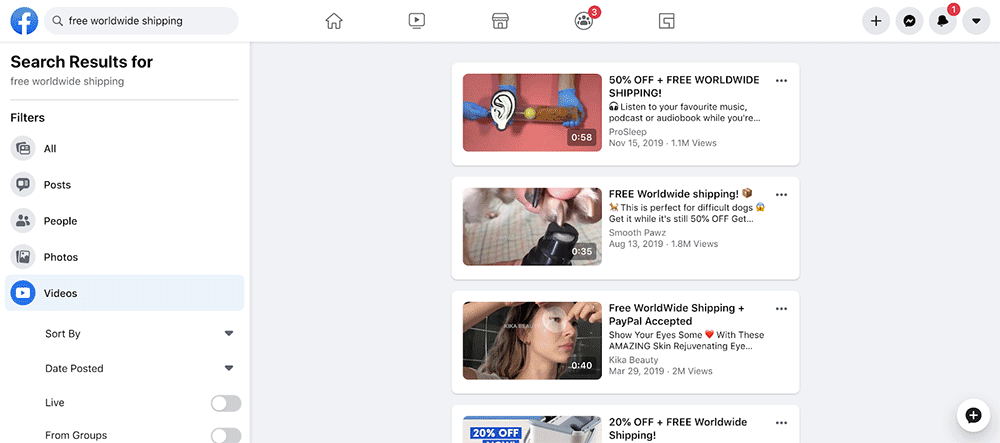Expand the Date Posted dropdown

[228, 368]
